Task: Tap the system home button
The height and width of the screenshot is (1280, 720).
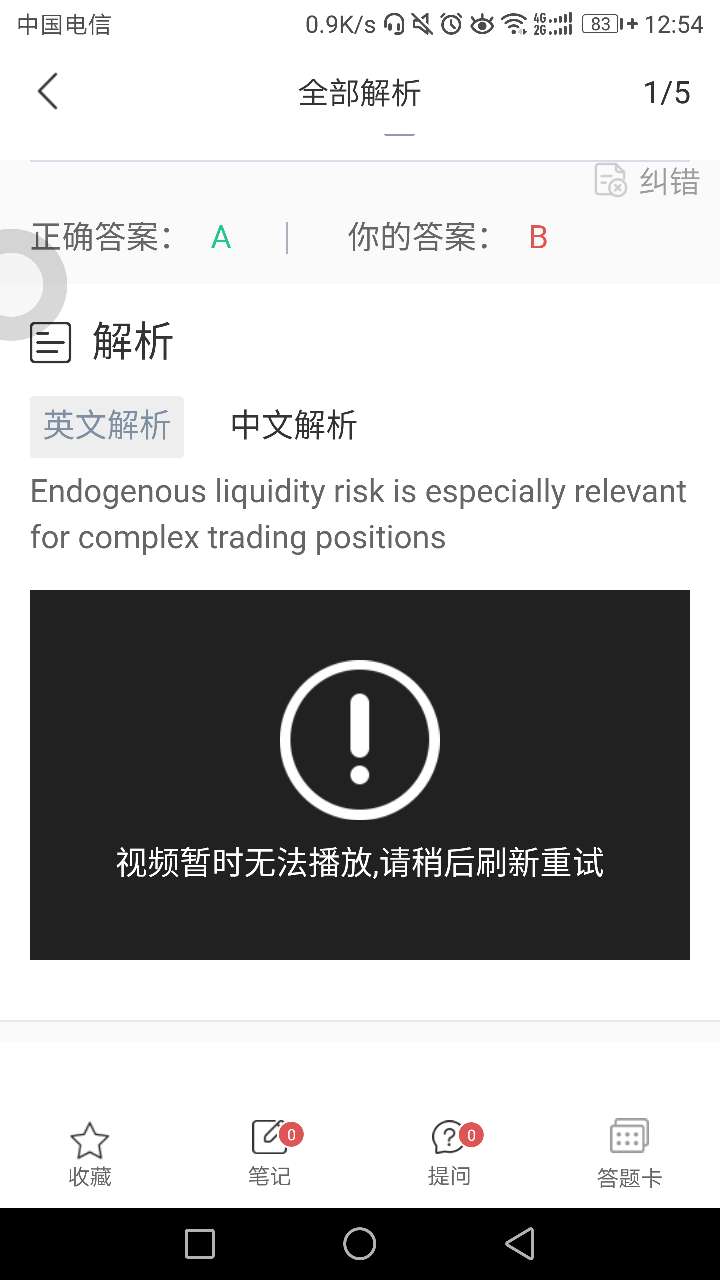Action: click(x=360, y=1244)
